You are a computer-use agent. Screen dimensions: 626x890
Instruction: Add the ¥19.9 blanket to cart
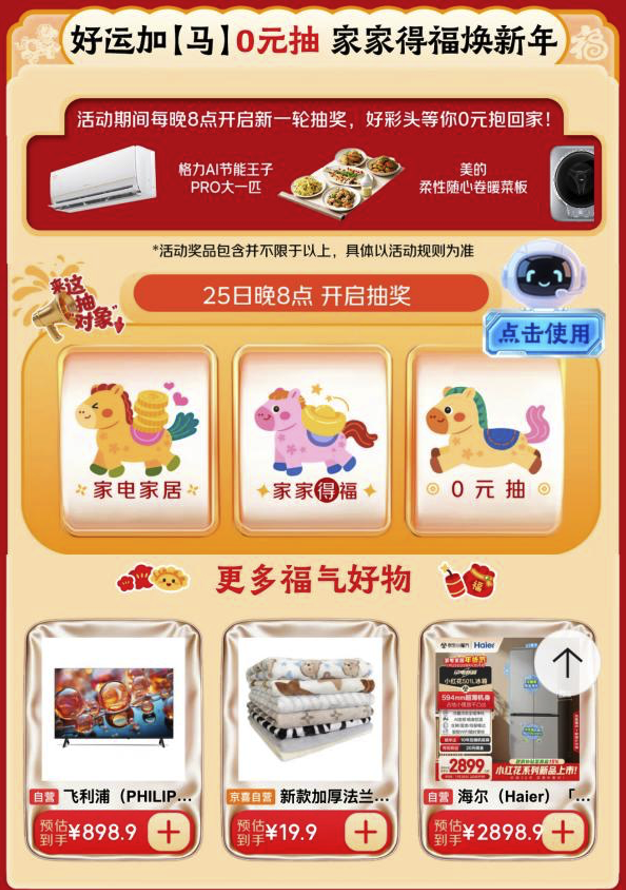(367, 831)
